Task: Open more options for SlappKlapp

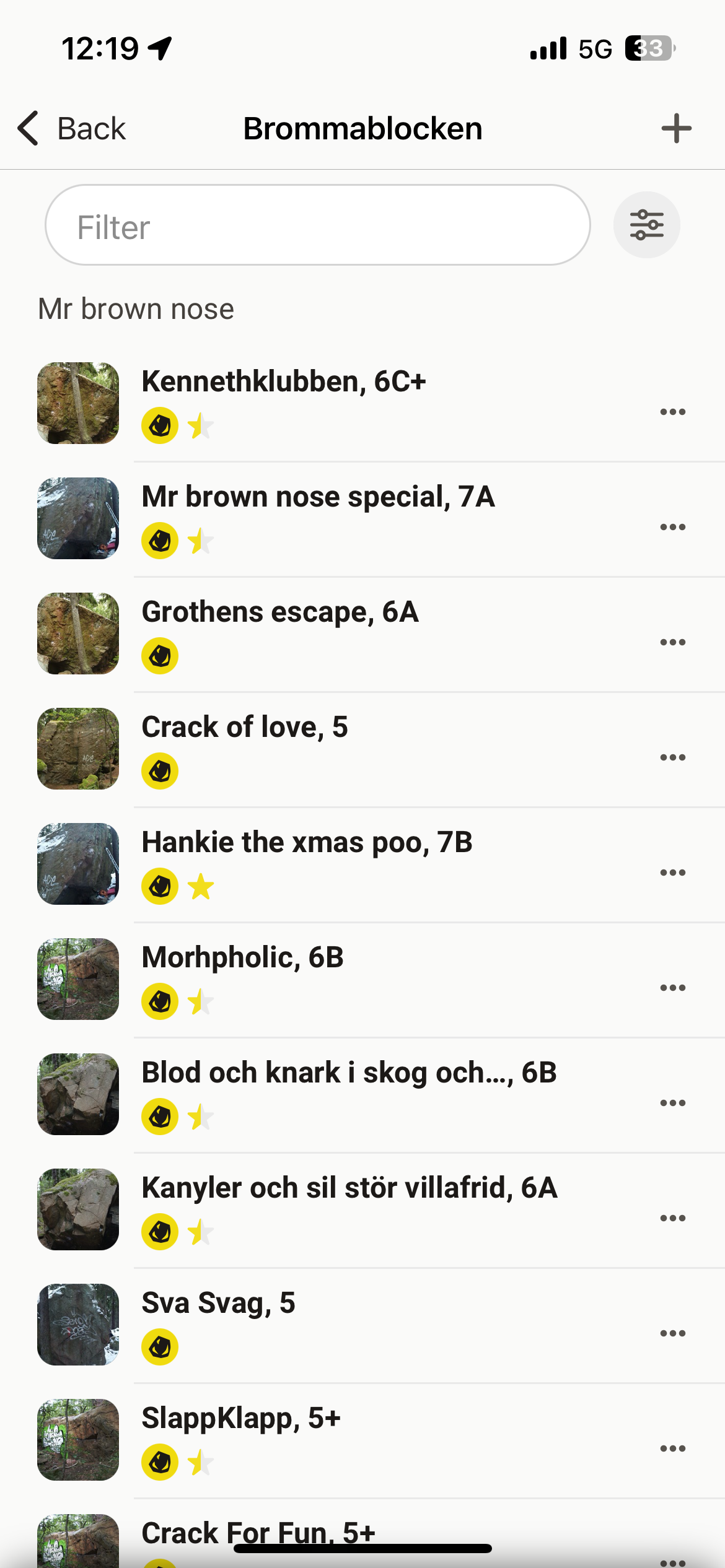Action: [672, 1448]
